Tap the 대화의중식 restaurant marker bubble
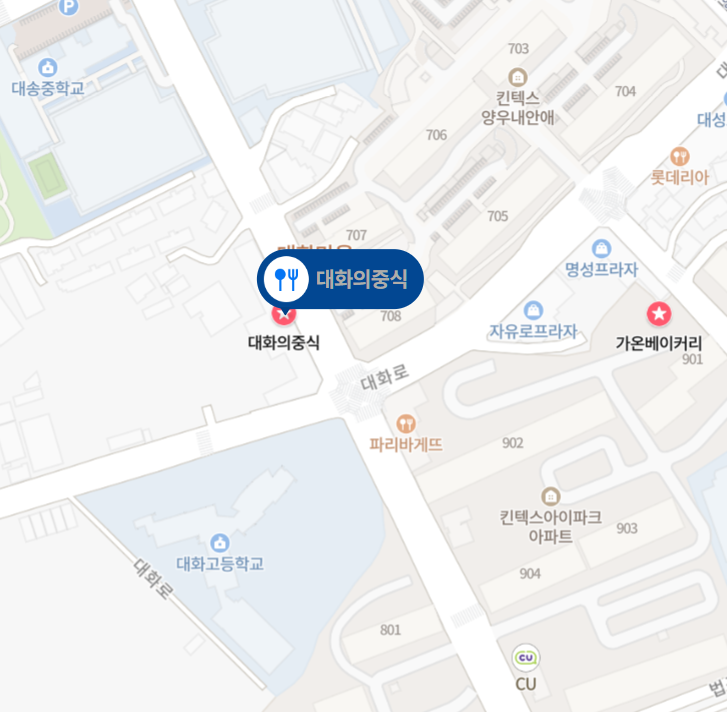Image resolution: width=727 pixels, height=712 pixels. click(341, 279)
